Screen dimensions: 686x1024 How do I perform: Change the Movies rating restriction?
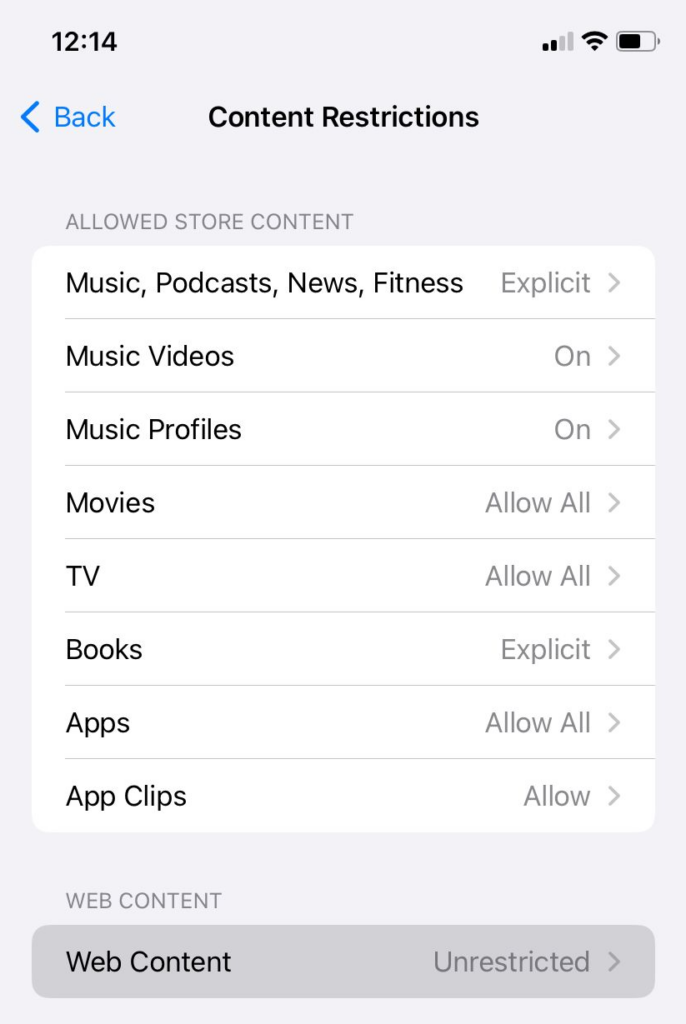(x=343, y=502)
